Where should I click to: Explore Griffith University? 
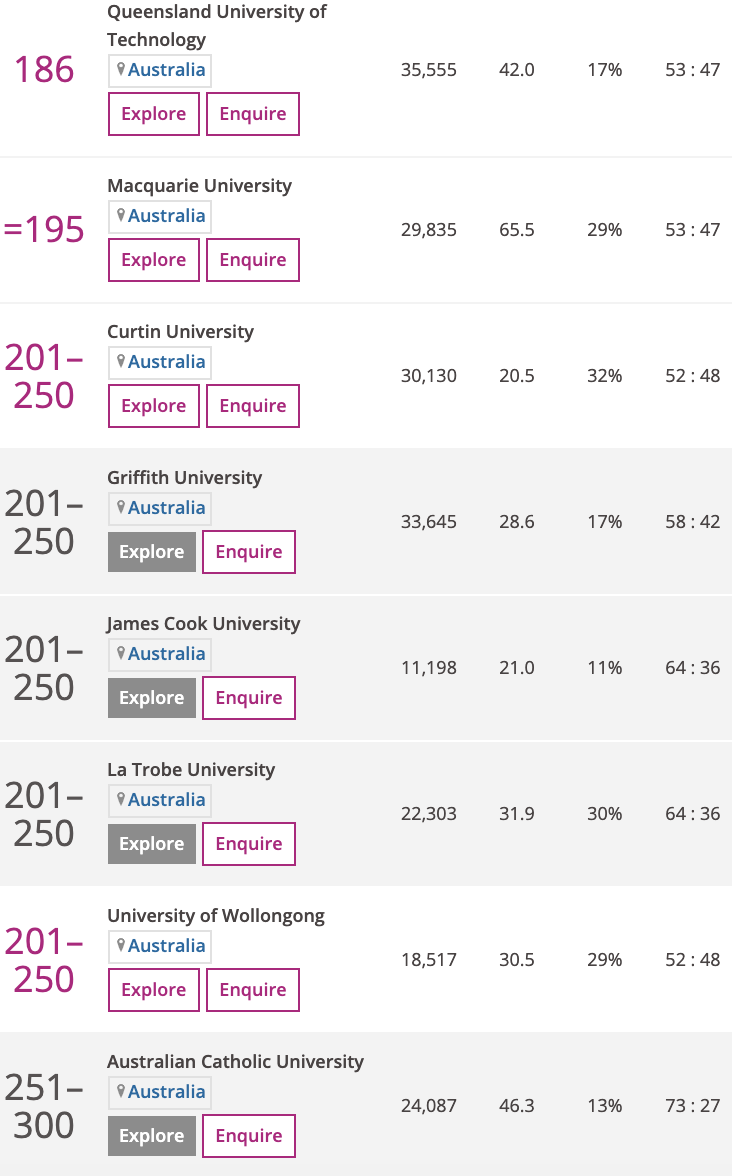click(151, 552)
